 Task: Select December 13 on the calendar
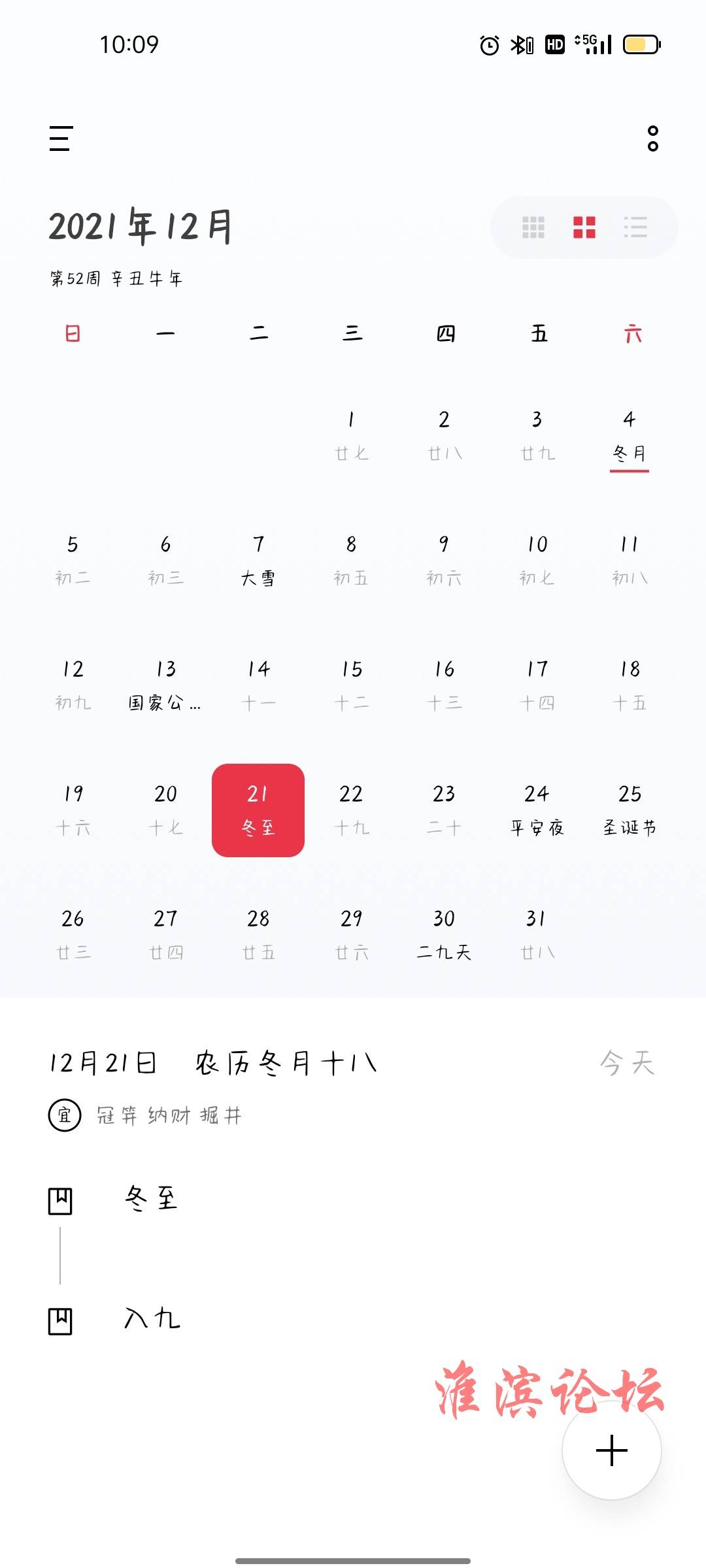pos(165,685)
